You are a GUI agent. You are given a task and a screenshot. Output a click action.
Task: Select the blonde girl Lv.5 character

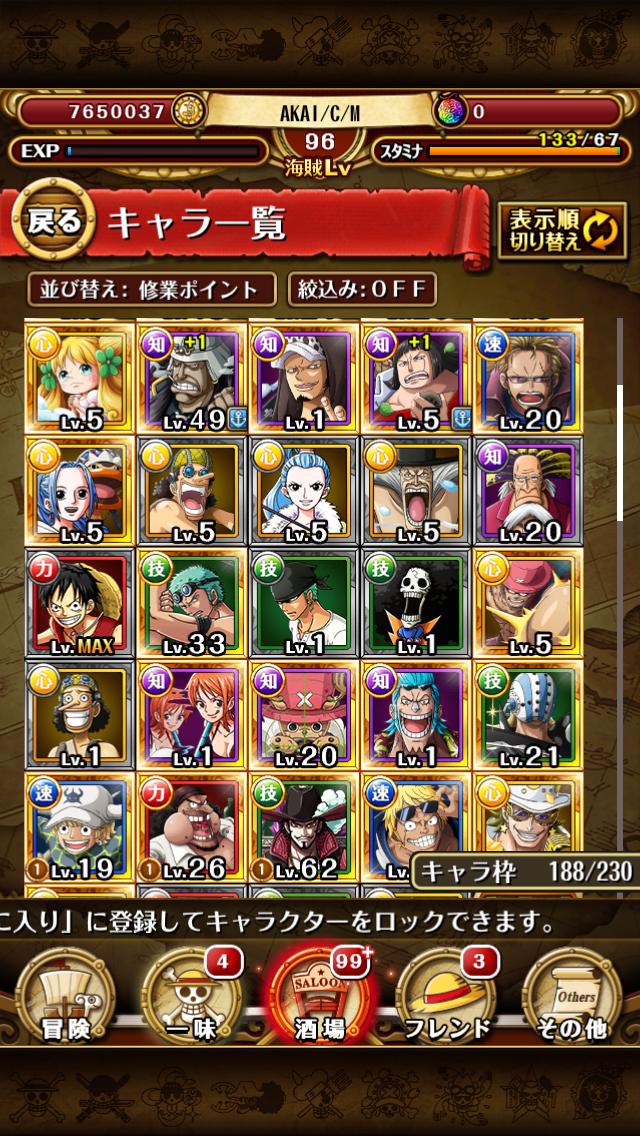(x=80, y=378)
